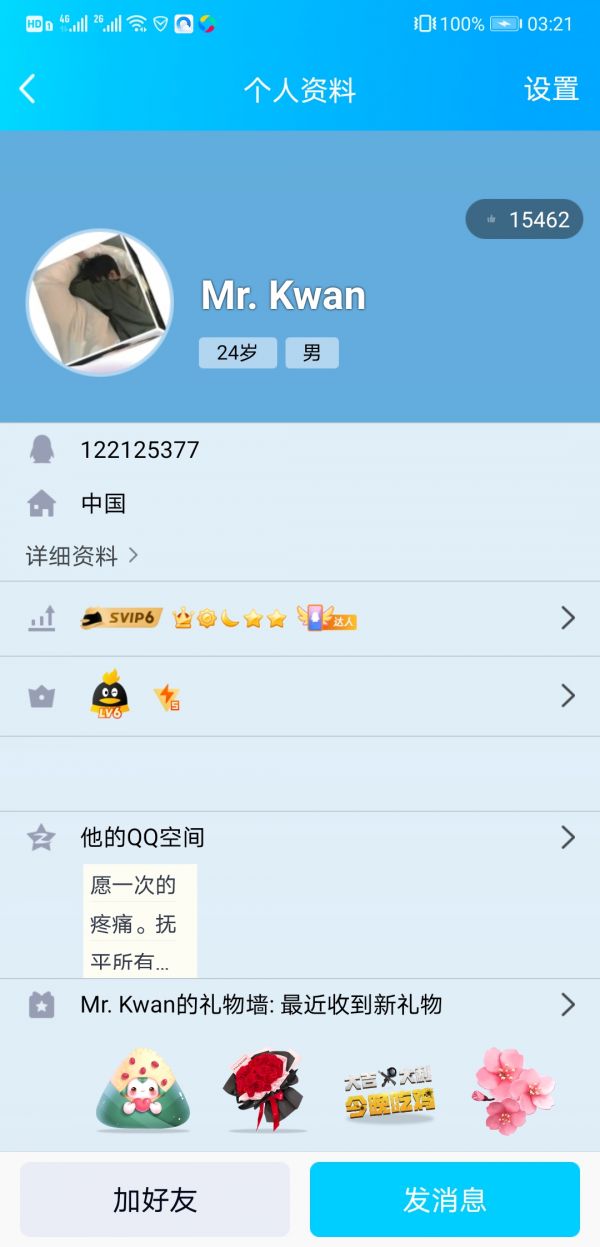600x1247 pixels.
Task: Open Mr. Kwan的礼物墙
Action: [300, 1005]
